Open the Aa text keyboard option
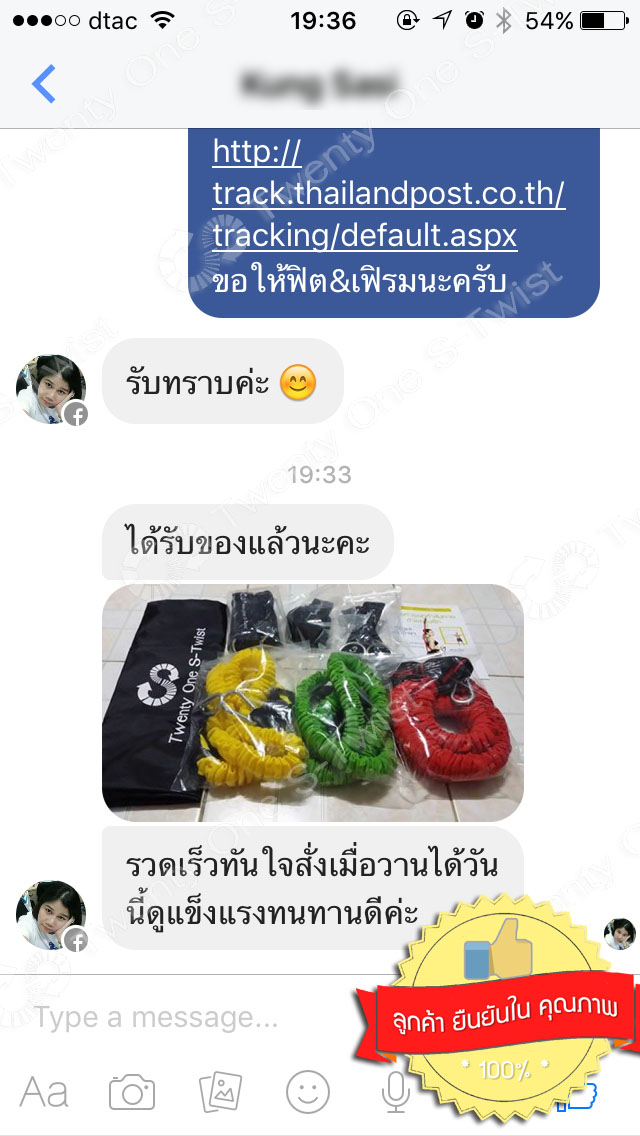This screenshot has height=1136, width=640. 44,1092
